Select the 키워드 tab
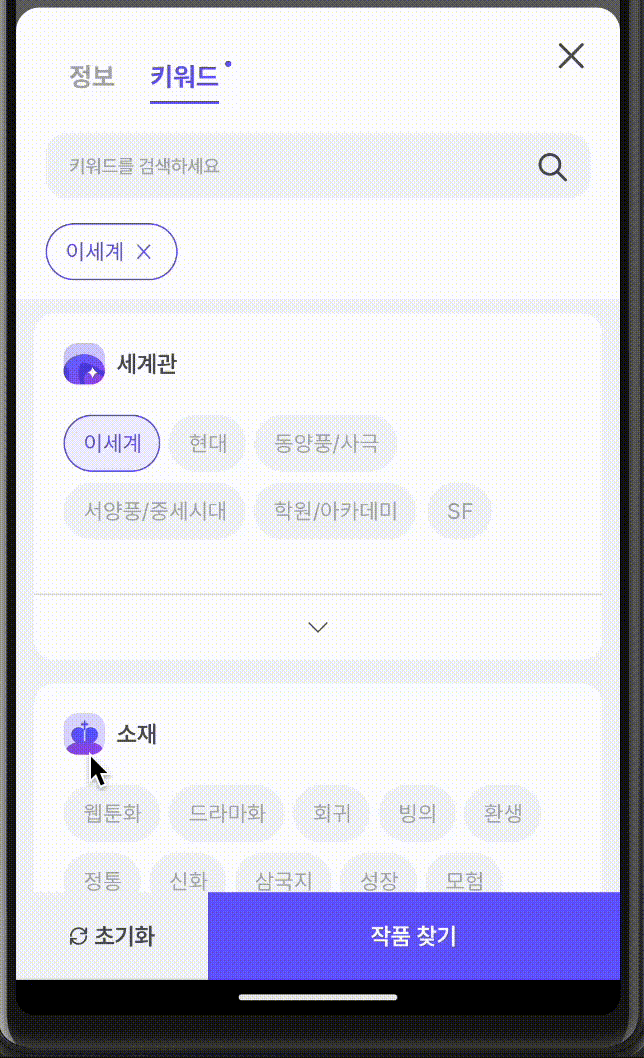 [184, 76]
